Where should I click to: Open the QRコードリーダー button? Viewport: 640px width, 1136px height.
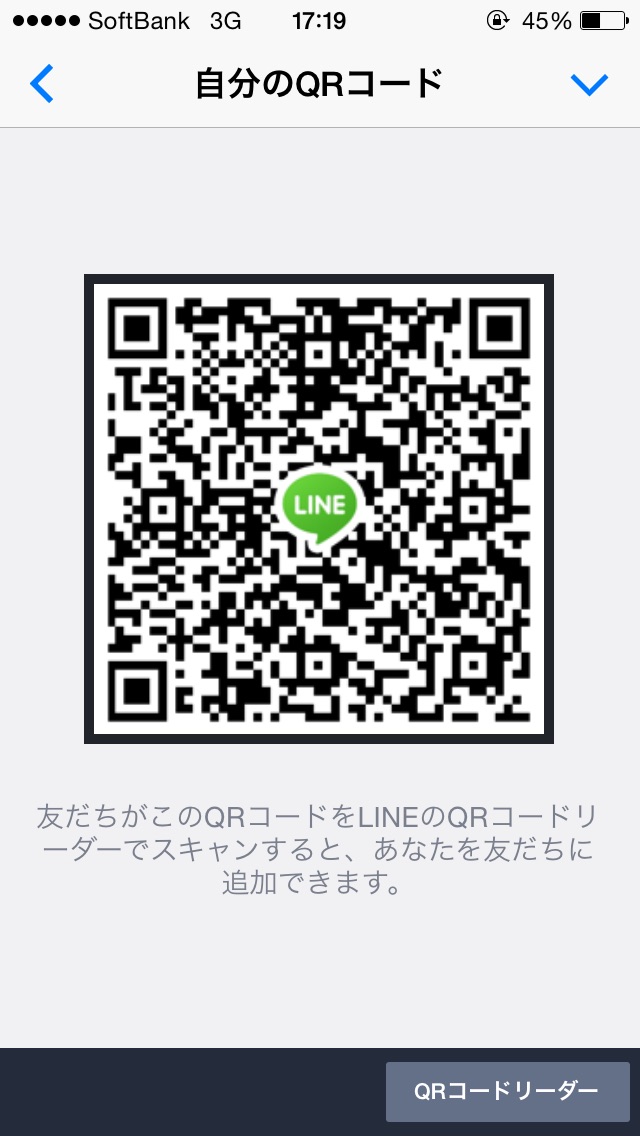coord(507,1091)
